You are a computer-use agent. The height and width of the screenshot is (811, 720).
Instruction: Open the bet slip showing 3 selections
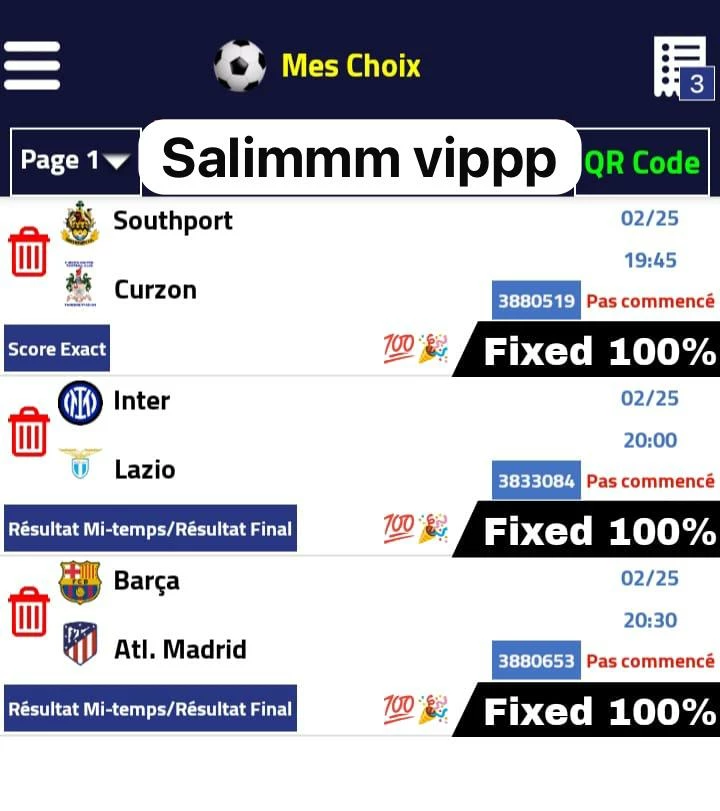tap(680, 68)
